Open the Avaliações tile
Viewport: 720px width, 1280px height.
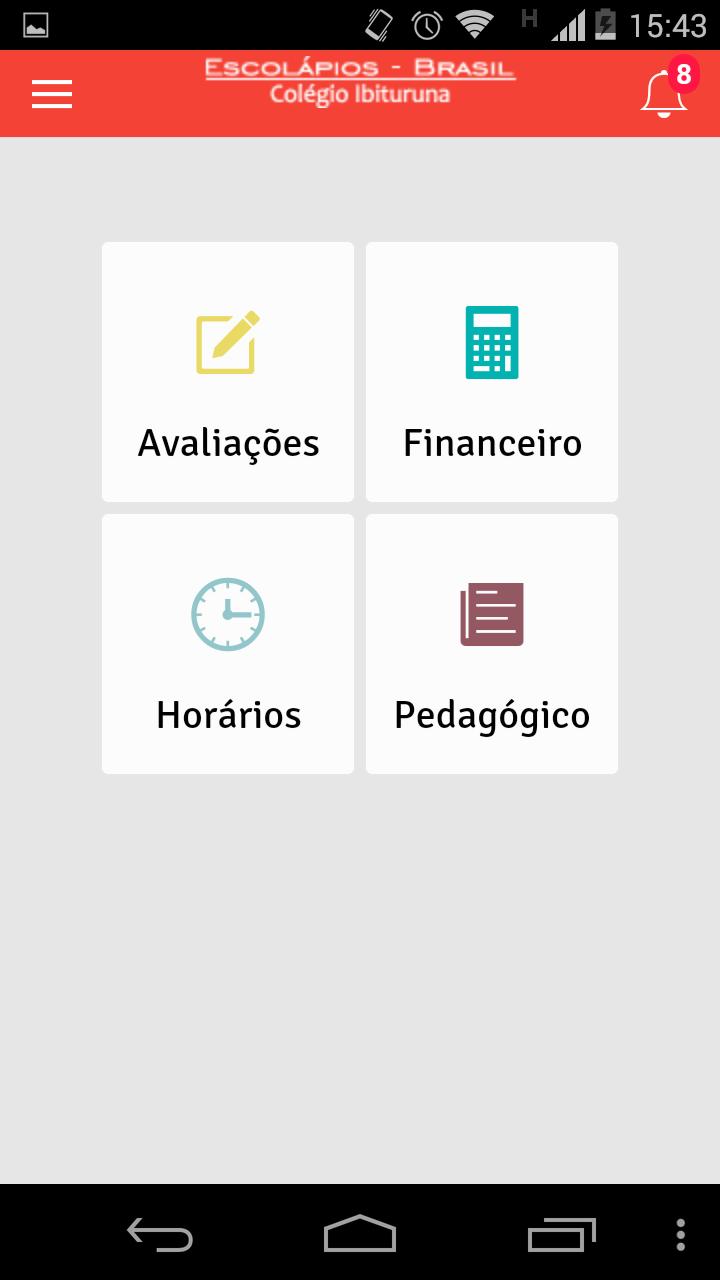pos(228,372)
